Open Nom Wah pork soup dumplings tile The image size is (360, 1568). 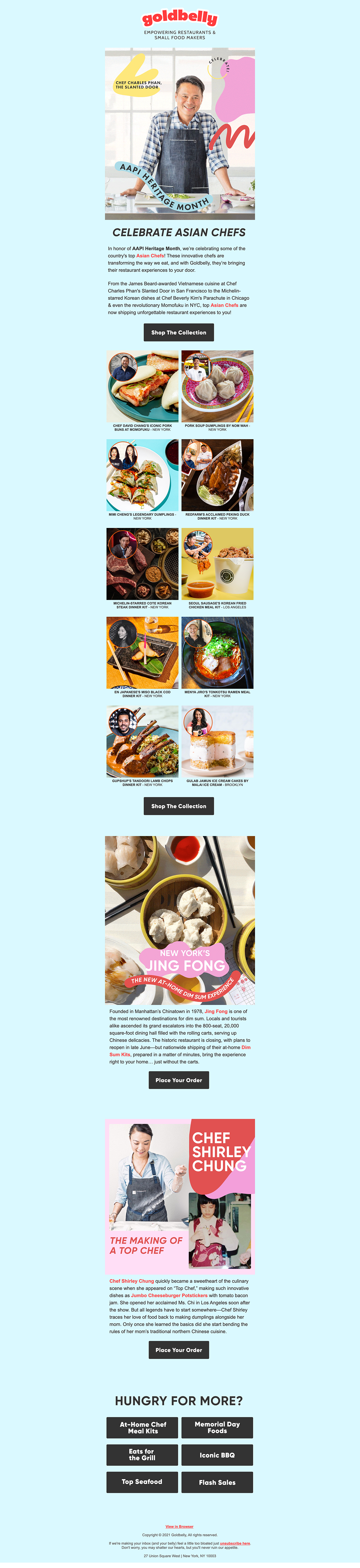point(217,386)
